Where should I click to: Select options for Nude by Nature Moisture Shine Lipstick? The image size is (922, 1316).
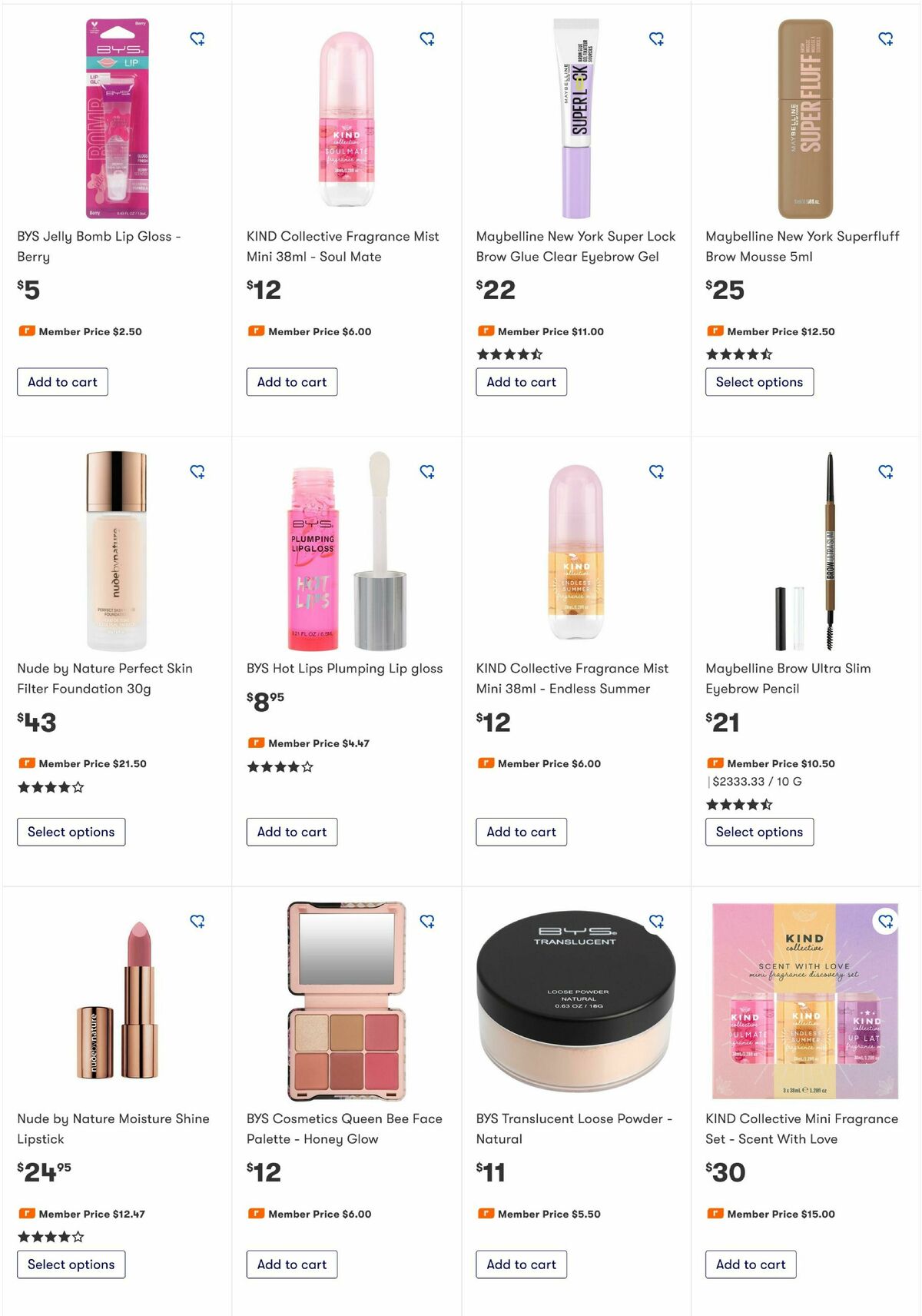tap(71, 1264)
